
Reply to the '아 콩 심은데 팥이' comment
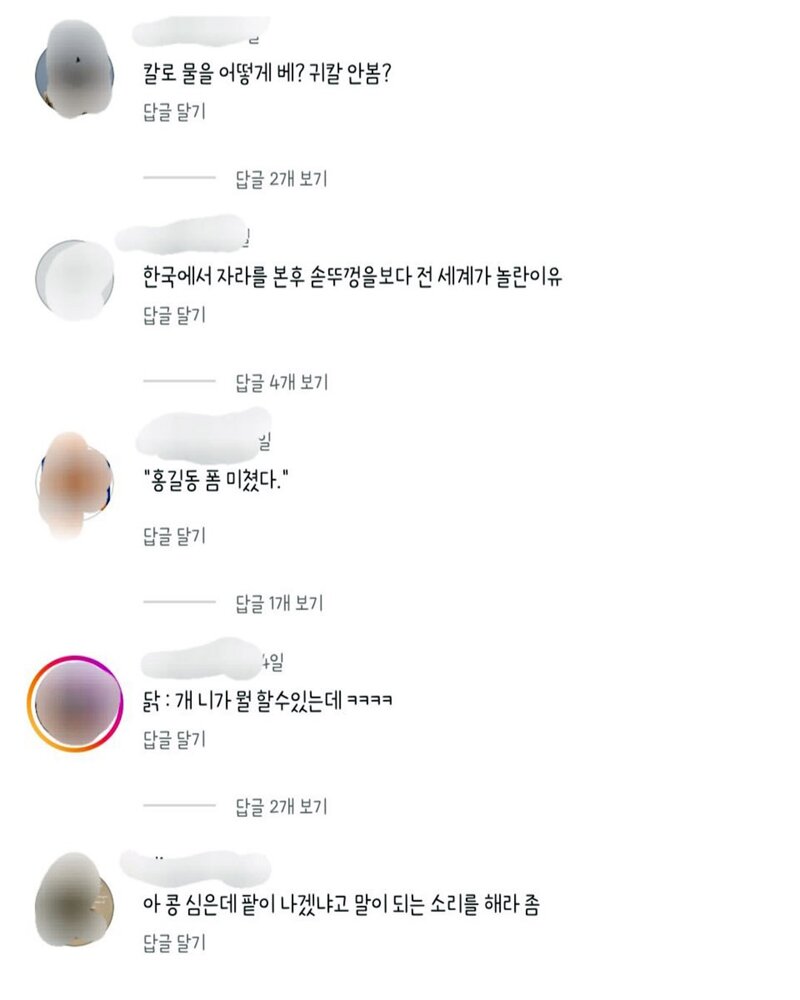(x=174, y=943)
